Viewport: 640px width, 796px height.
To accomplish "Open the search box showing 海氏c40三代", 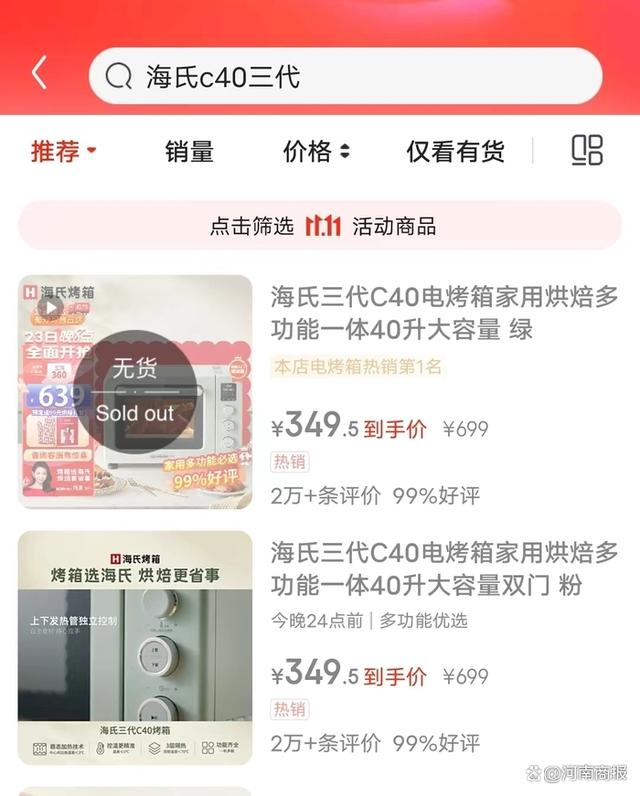I will [x=346, y=76].
